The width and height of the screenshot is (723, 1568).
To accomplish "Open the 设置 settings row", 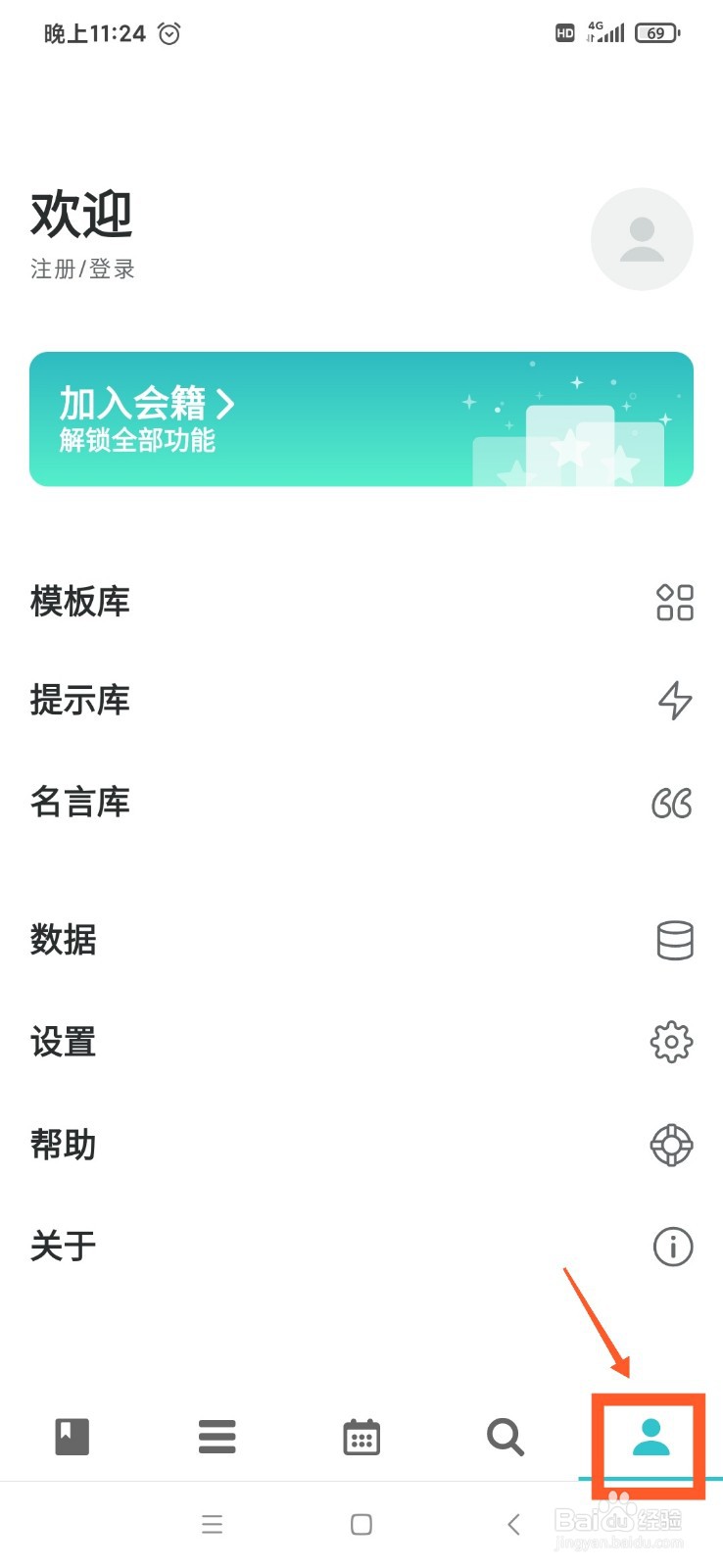I will point(63,1042).
